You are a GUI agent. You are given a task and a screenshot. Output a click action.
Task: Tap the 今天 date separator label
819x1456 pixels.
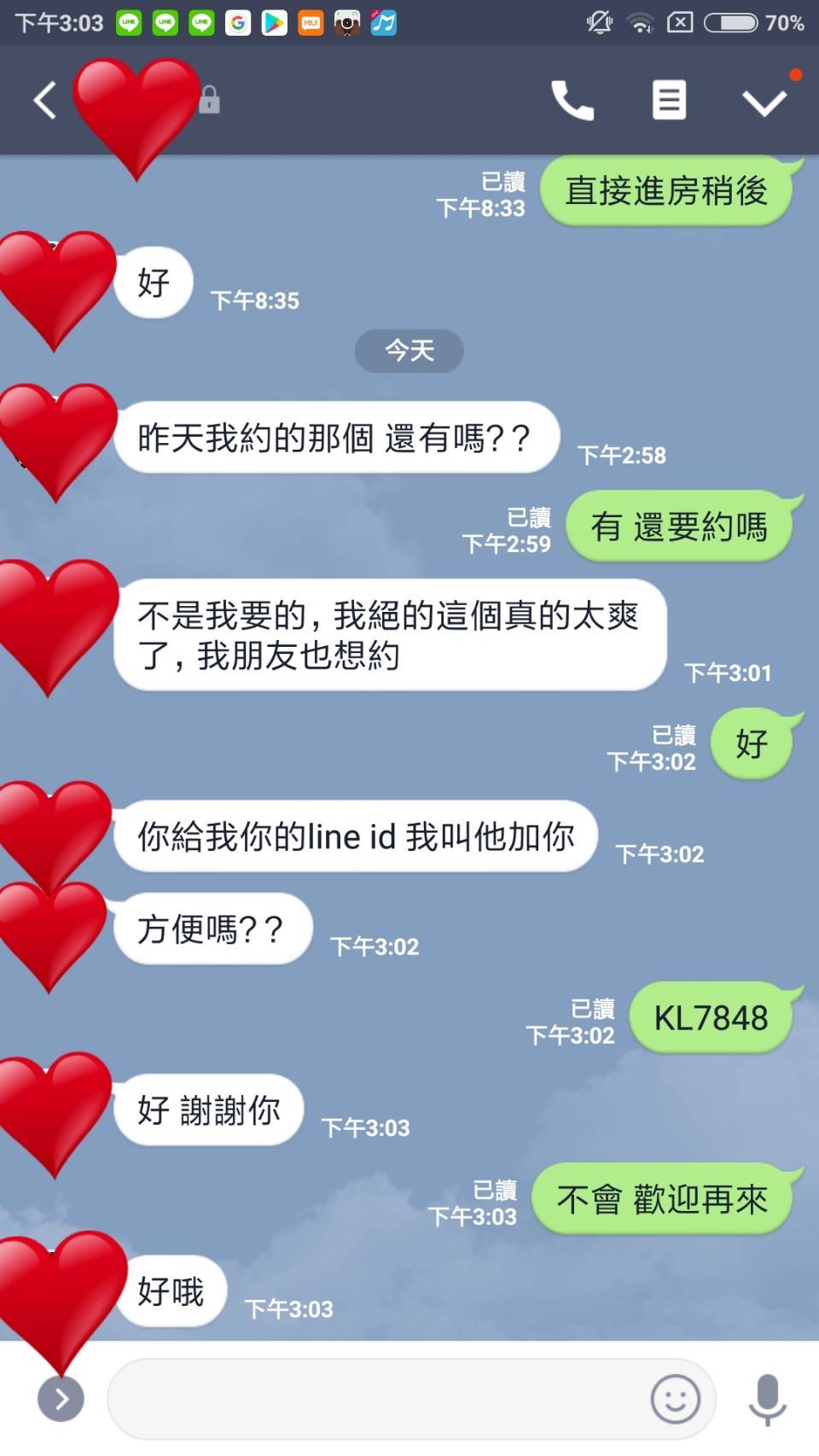click(x=409, y=350)
